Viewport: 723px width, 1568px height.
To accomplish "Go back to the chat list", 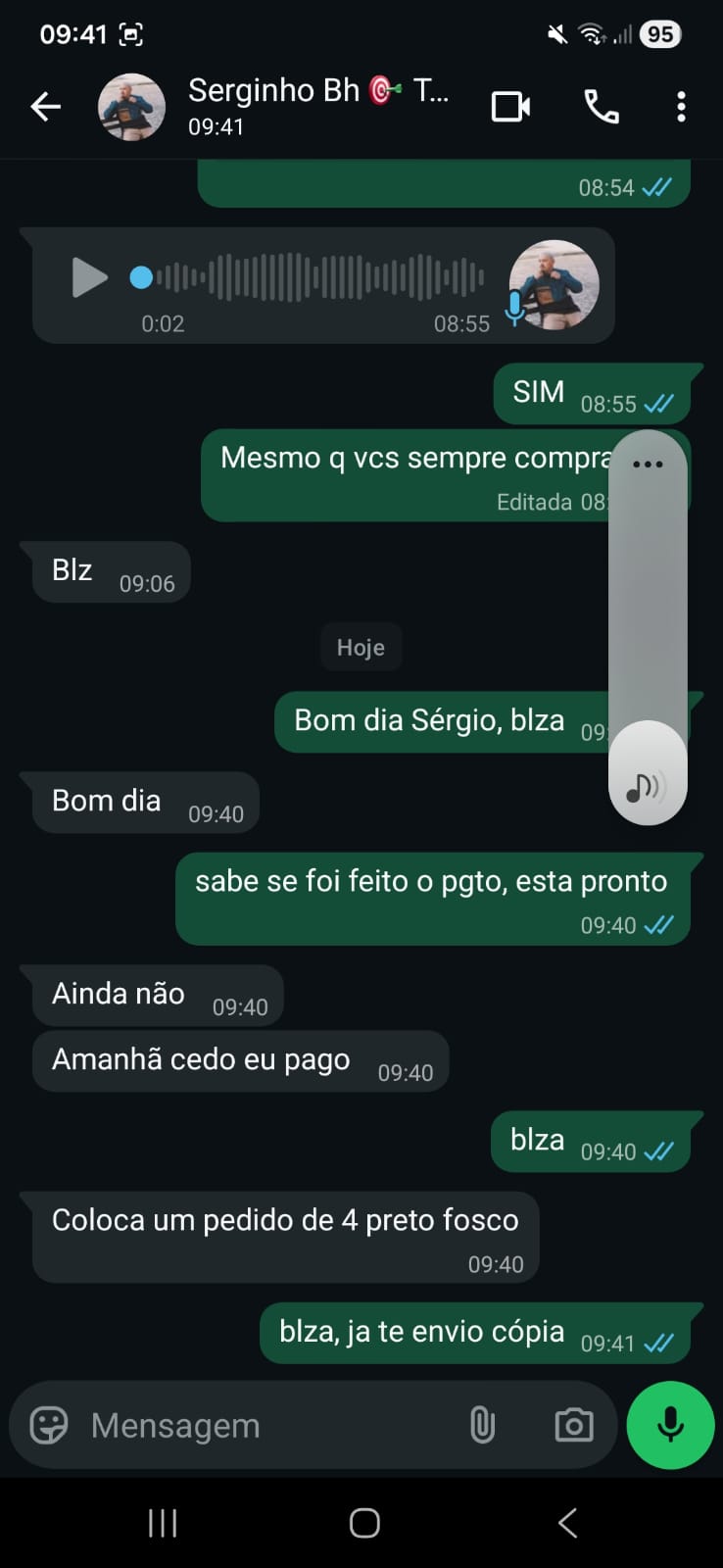I will click(46, 106).
